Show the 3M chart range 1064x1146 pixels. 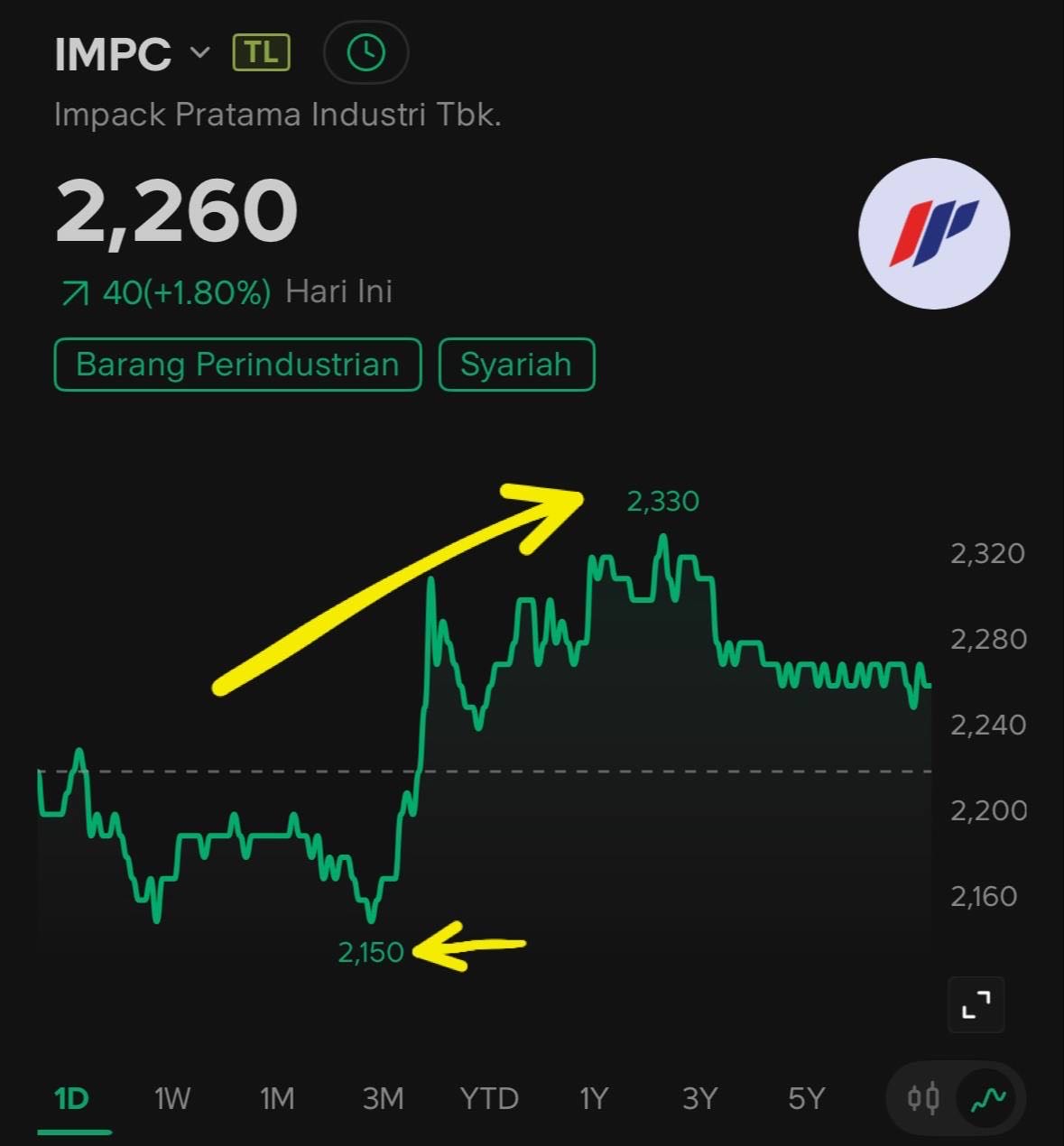(383, 1099)
